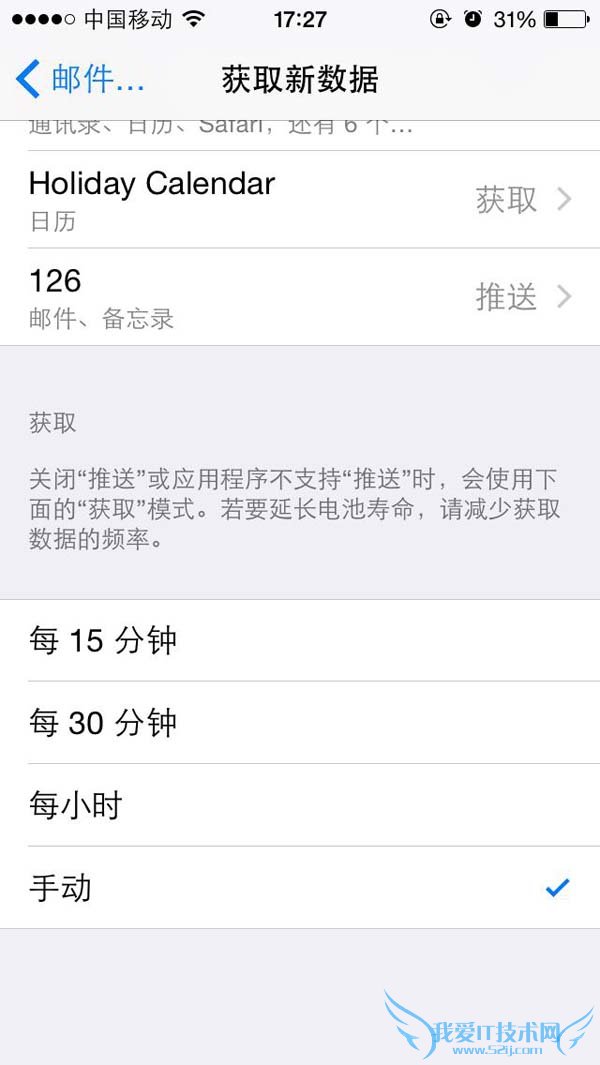Open Holiday Calendar fetch settings

point(300,200)
